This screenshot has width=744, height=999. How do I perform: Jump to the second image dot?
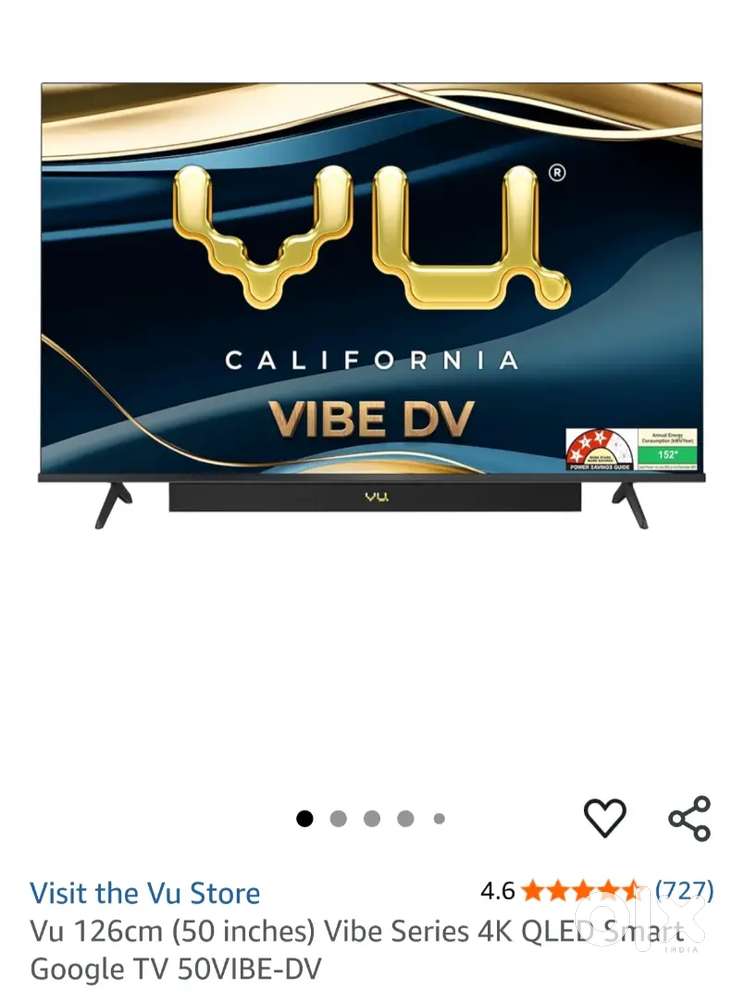pos(338,819)
